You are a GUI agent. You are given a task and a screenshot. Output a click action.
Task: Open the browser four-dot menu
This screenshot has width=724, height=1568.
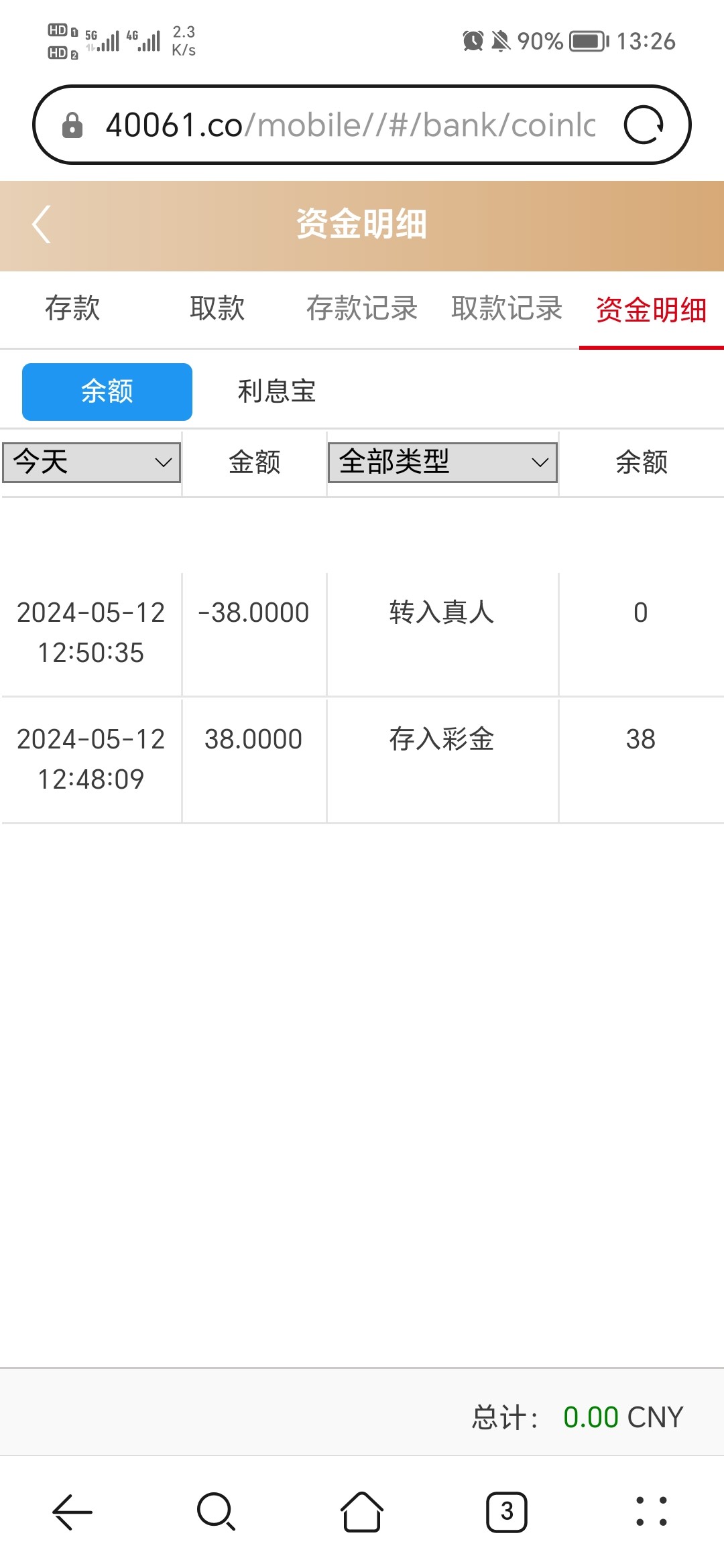point(651,1512)
